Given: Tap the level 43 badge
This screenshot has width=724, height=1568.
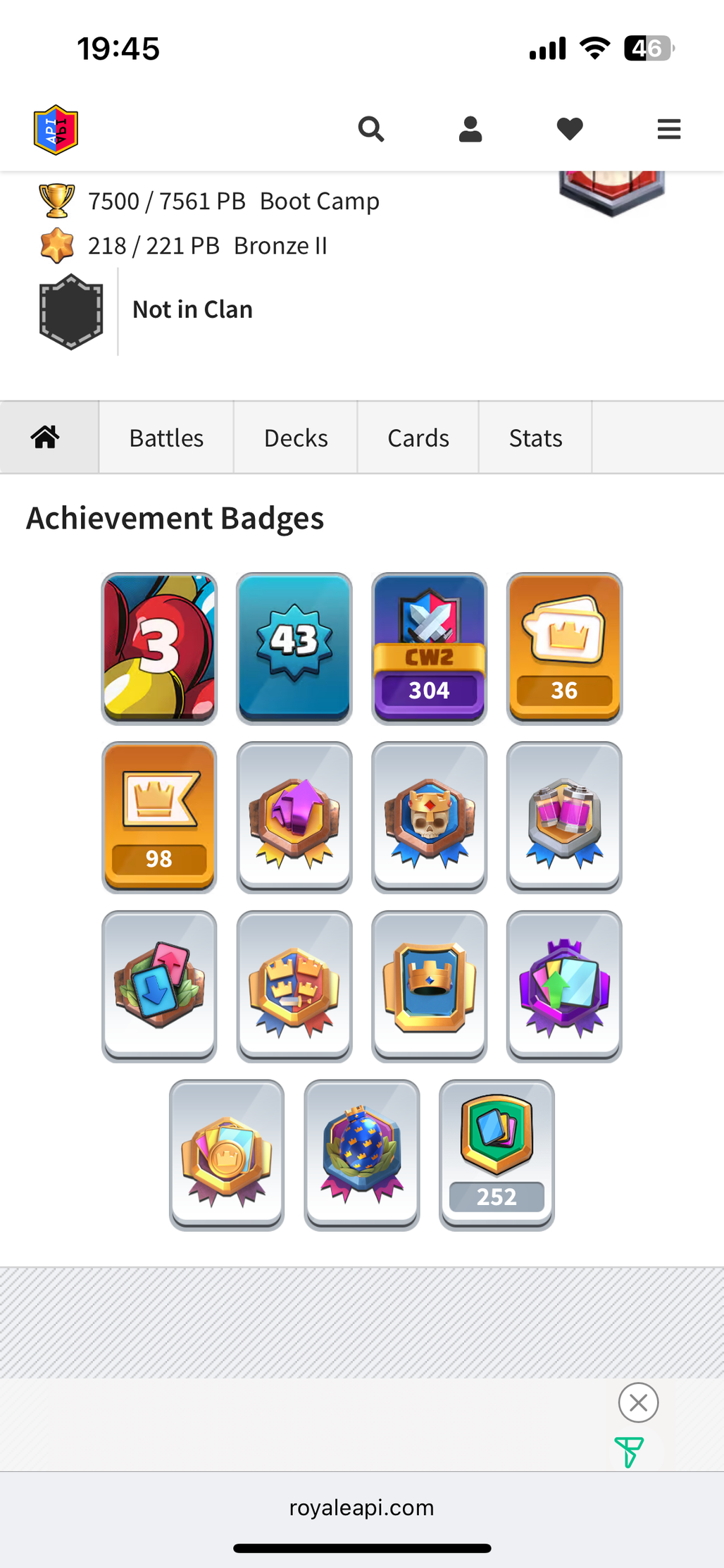Looking at the screenshot, I should click(294, 648).
